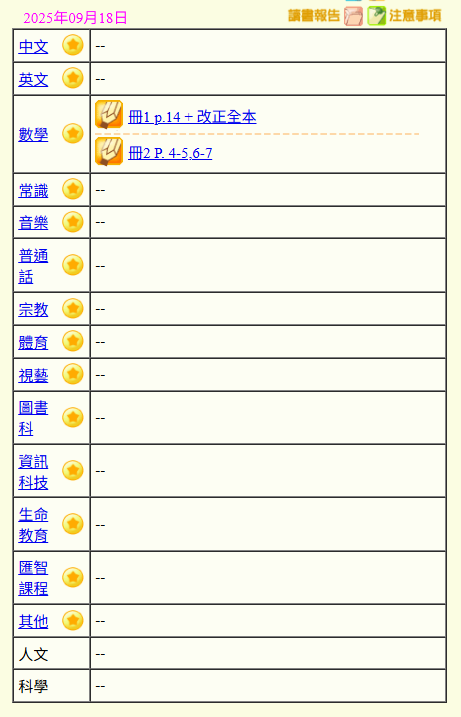This screenshot has height=717, width=461.
Task: Open the 視藝 subject link
Action: [x=33, y=375]
